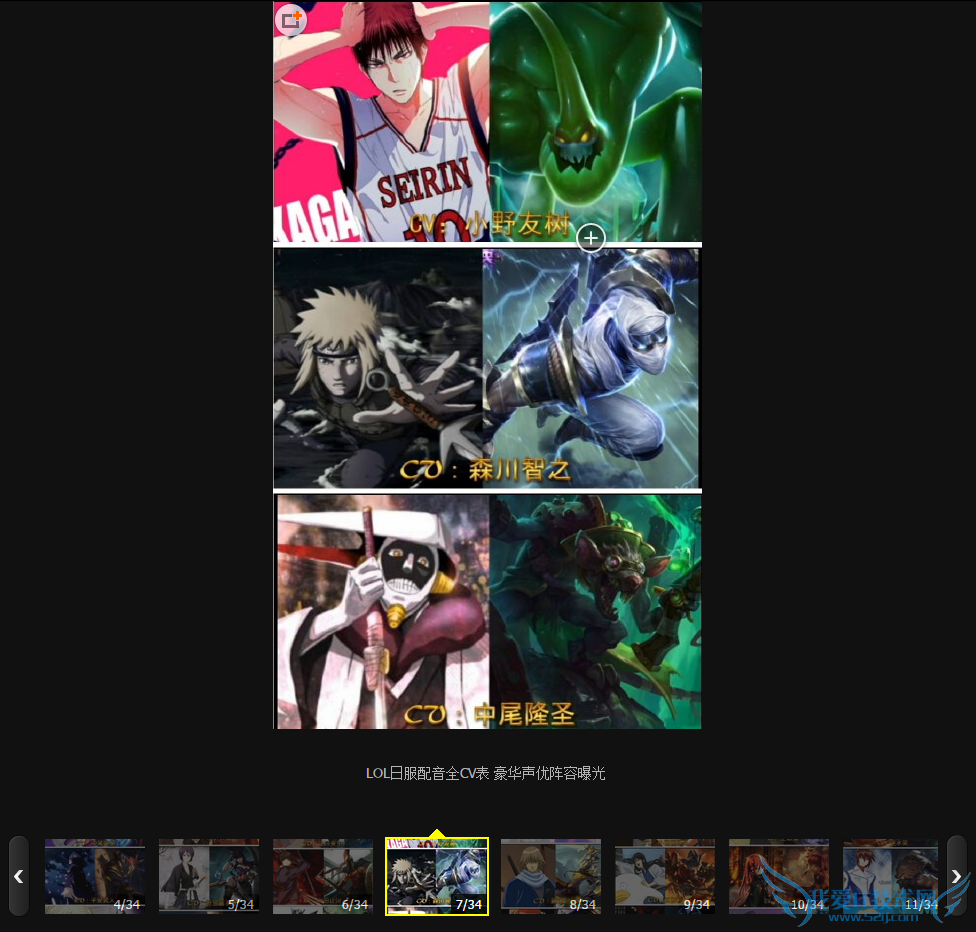Select the highlighted thumbnail 7/34
The image size is (976, 932).
click(437, 876)
